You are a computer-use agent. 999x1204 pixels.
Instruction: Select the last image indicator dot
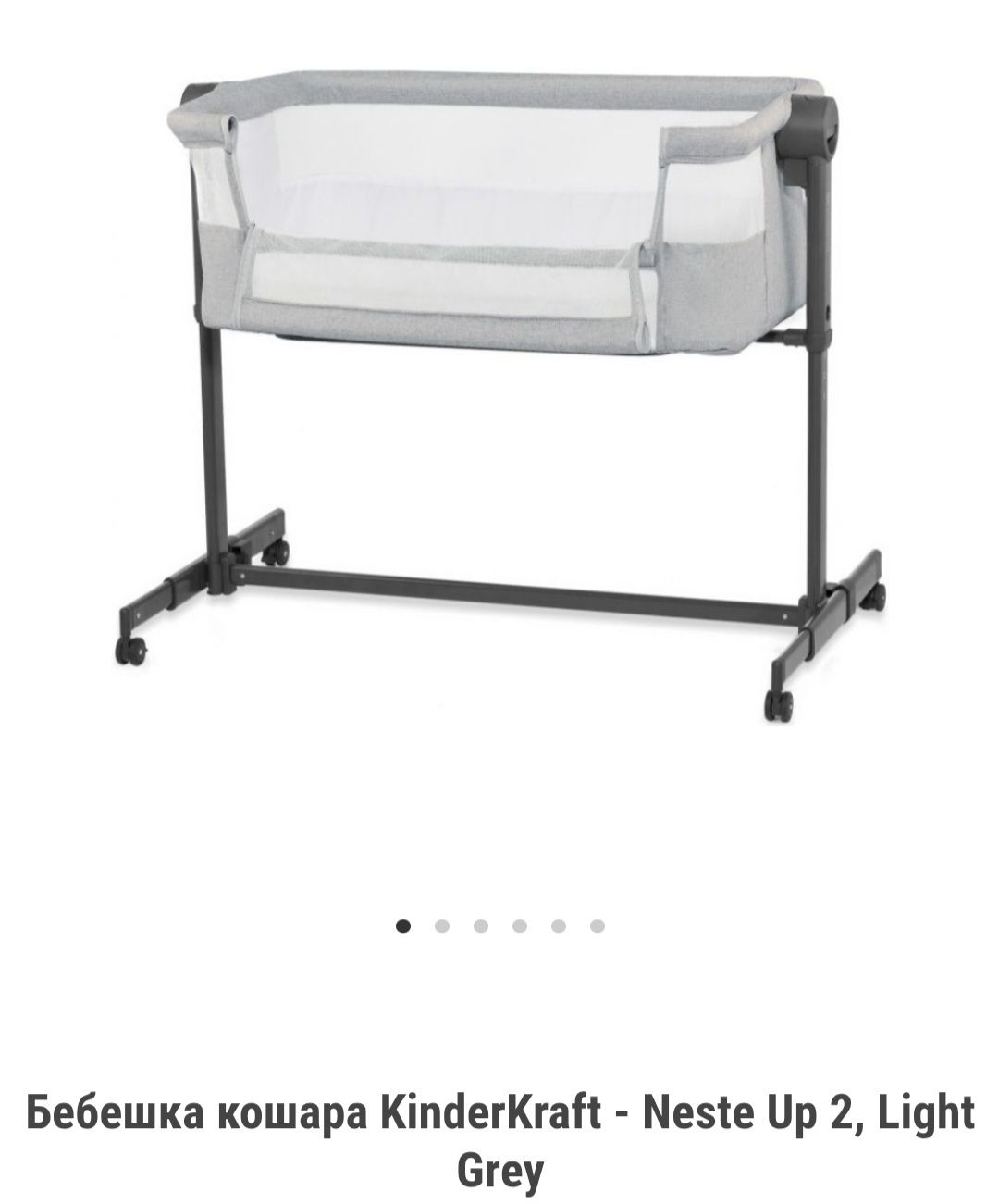coord(598,925)
